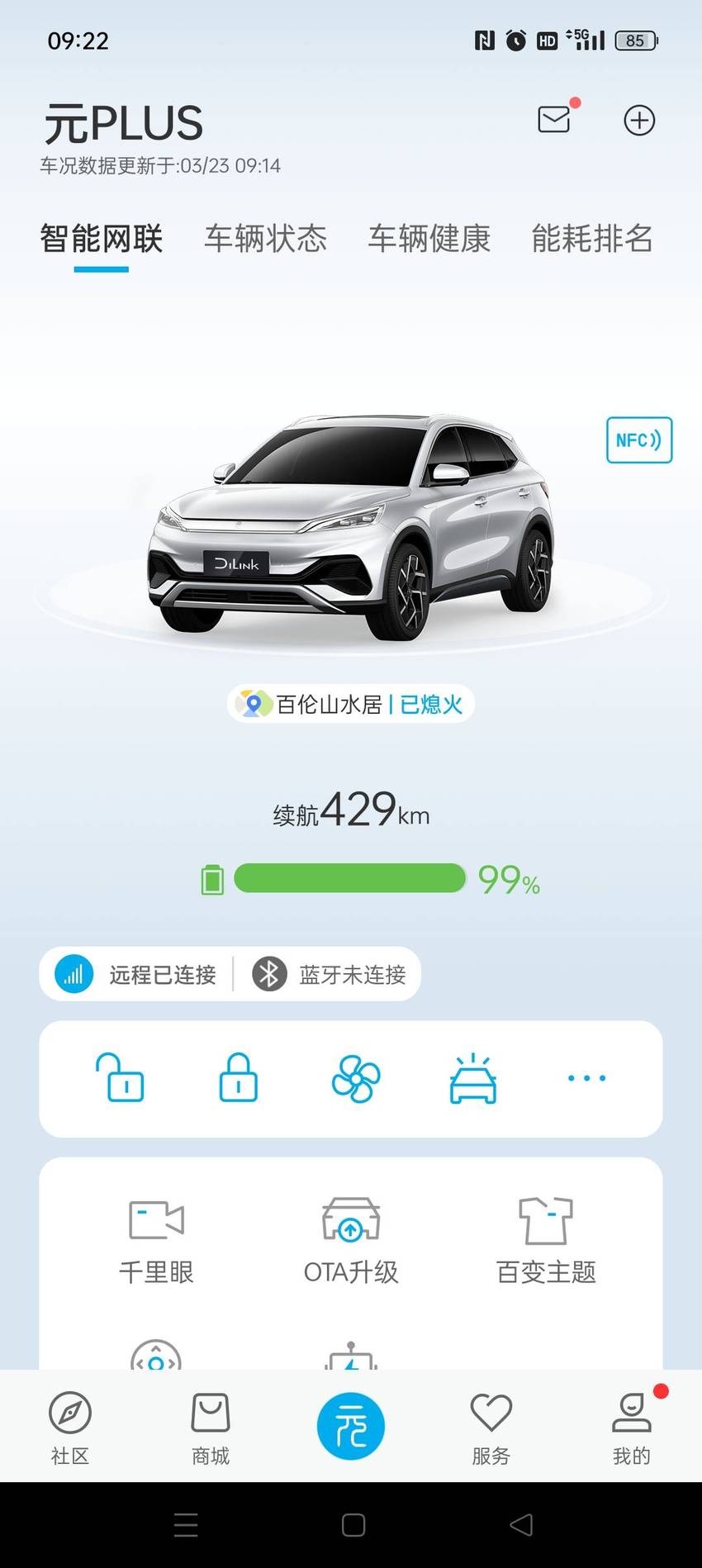702x1568 pixels.
Task: Open the NFC key button
Action: pos(639,440)
